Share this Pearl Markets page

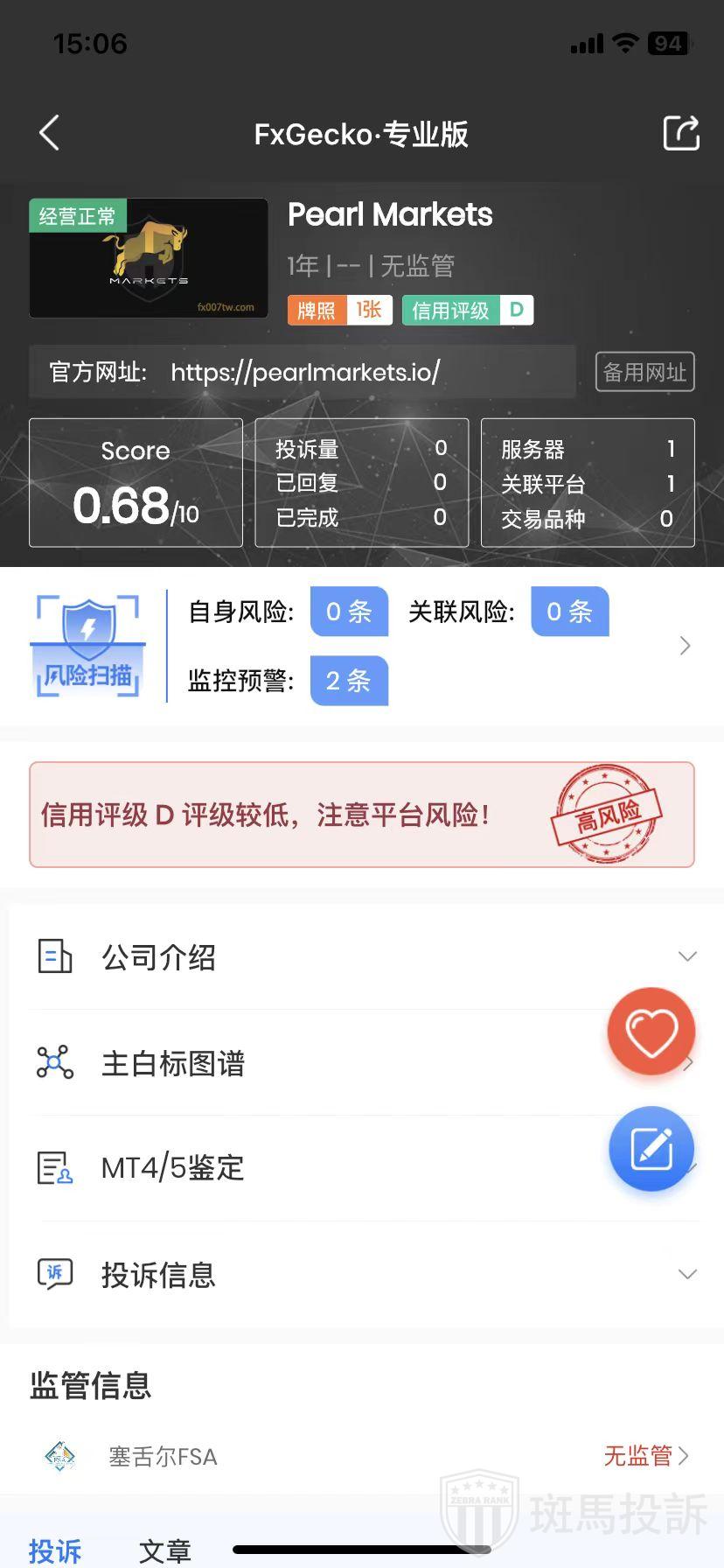[x=680, y=133]
